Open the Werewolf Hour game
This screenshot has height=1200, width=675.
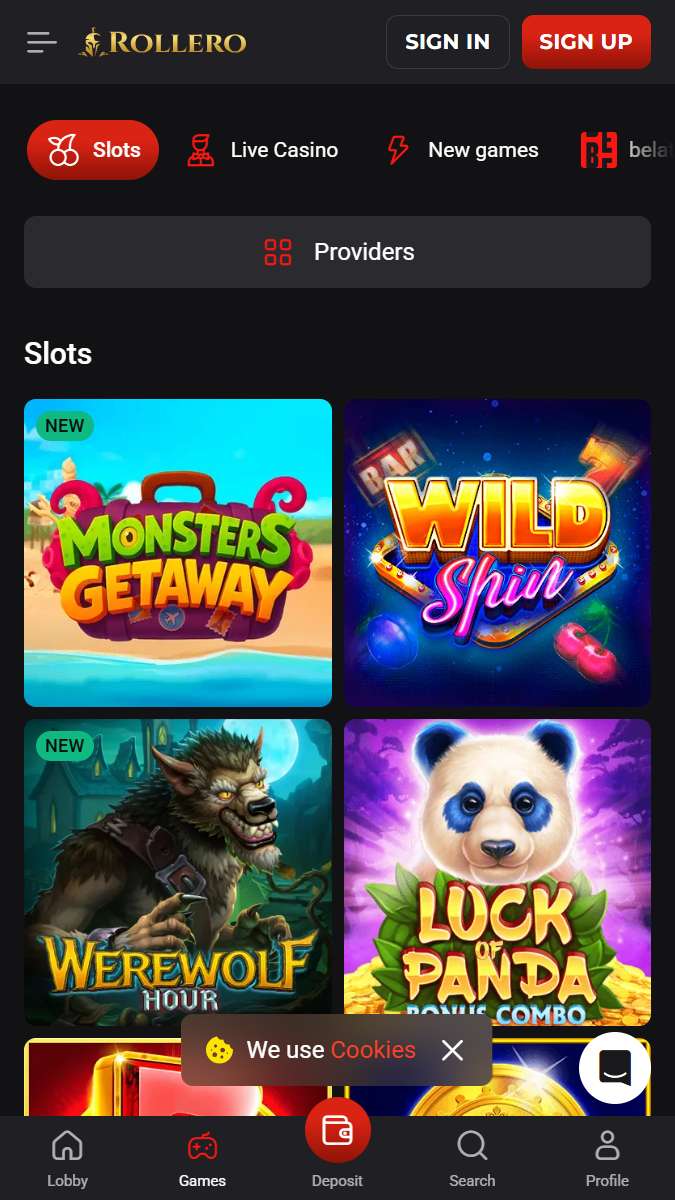178,872
